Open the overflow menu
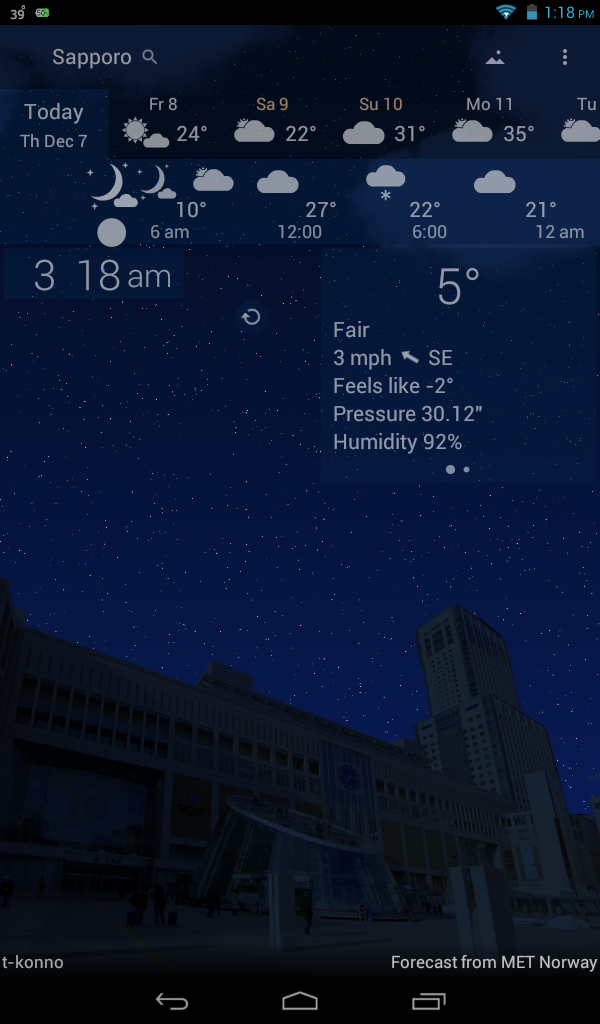This screenshot has height=1024, width=600. [565, 58]
